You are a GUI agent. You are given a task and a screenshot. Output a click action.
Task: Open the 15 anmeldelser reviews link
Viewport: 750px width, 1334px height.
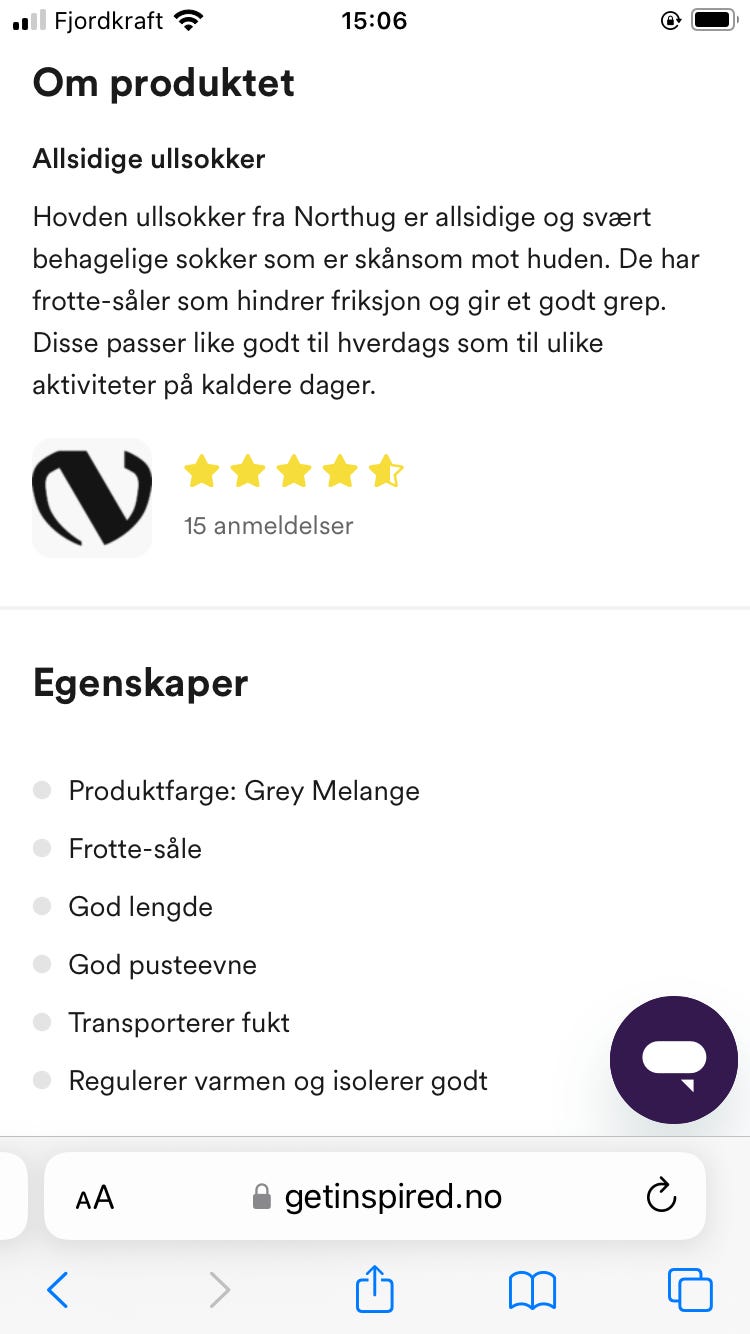pyautogui.click(x=268, y=525)
